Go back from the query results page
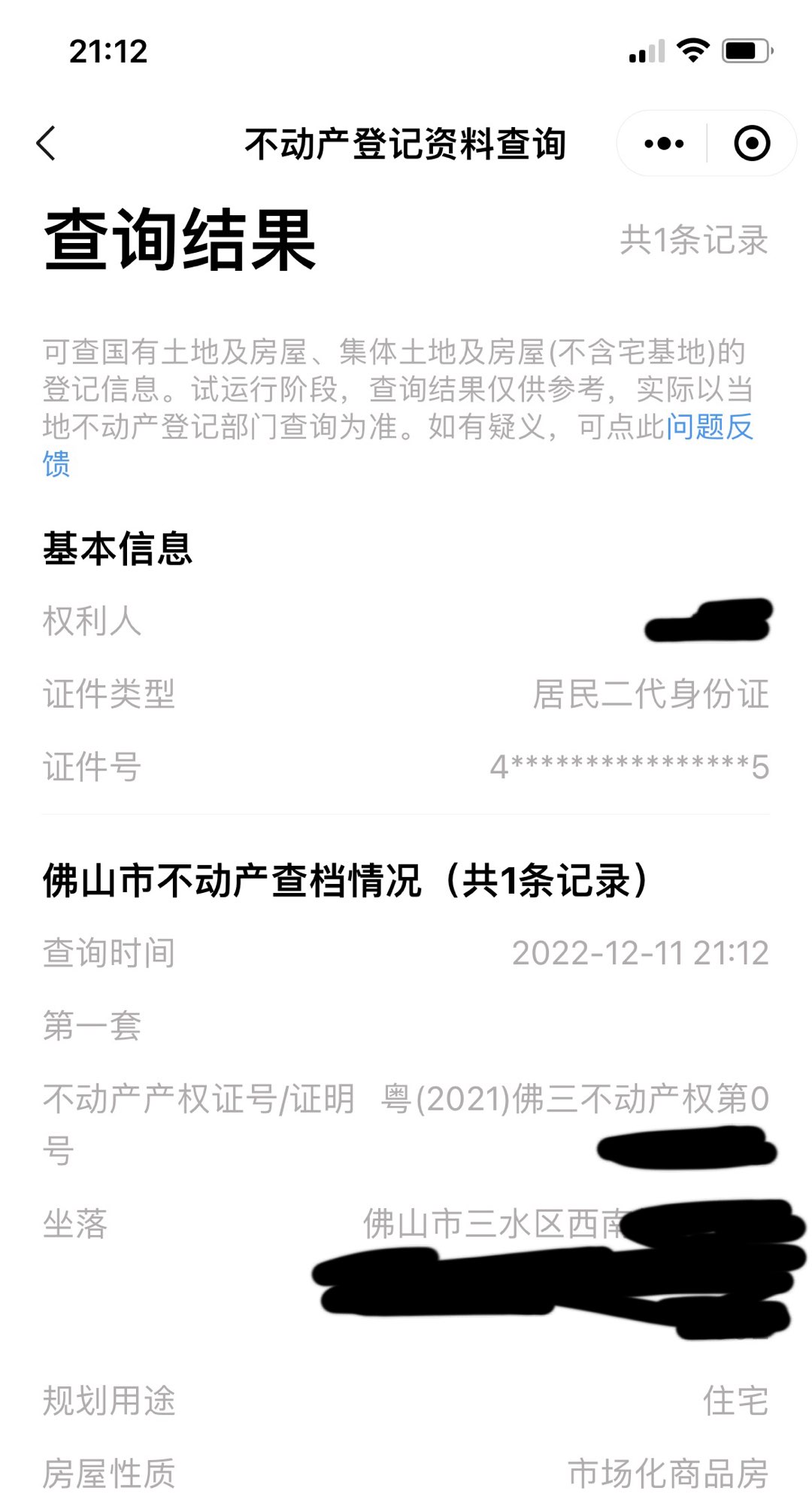Viewport: 812px width, 1506px height. [x=47, y=143]
